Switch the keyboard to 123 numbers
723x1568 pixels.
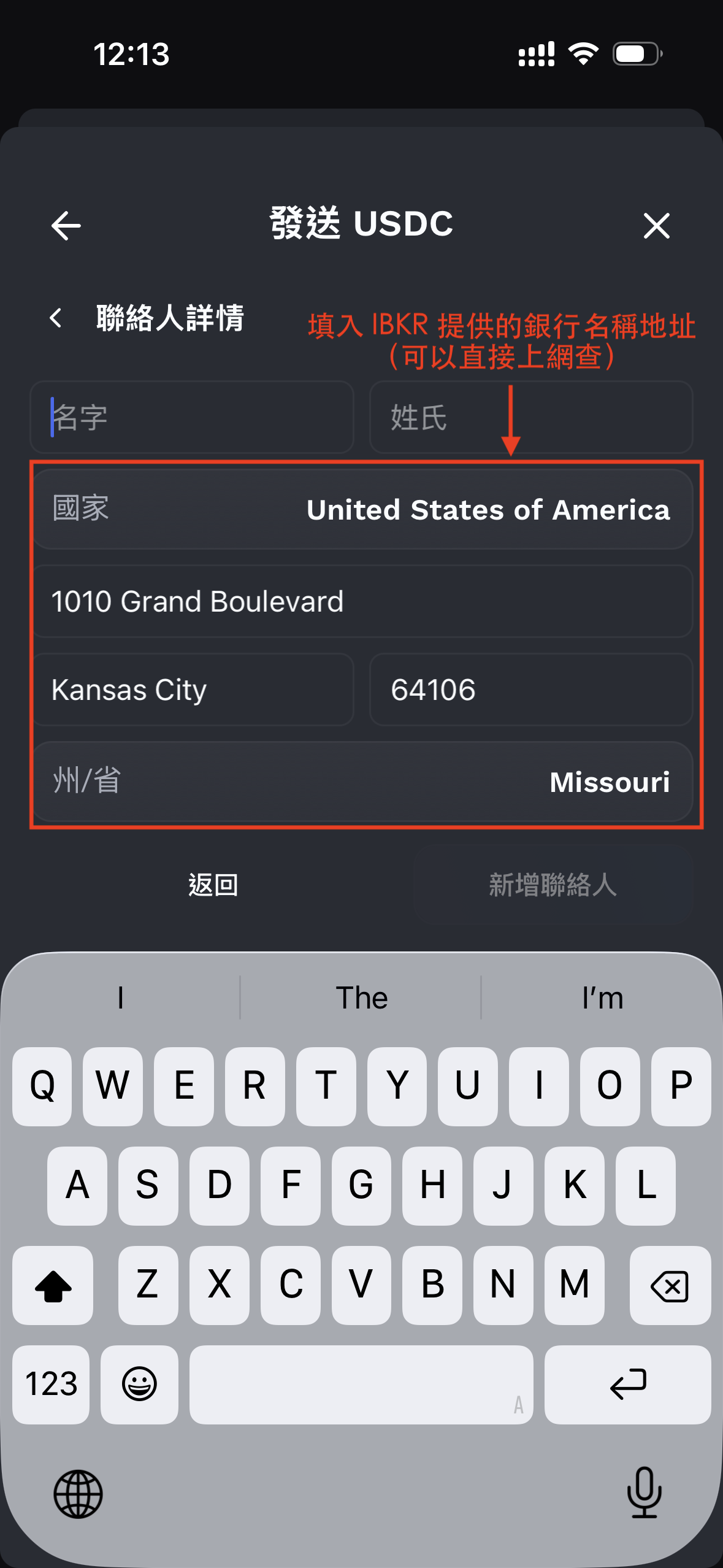pyautogui.click(x=51, y=1384)
